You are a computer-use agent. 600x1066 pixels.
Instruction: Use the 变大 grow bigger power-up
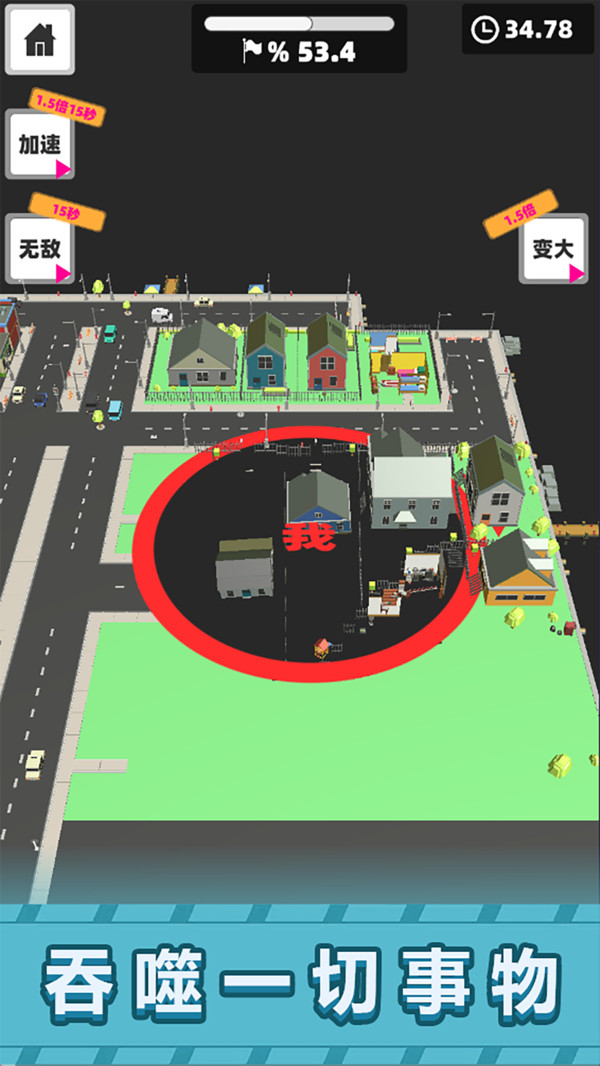coord(553,248)
